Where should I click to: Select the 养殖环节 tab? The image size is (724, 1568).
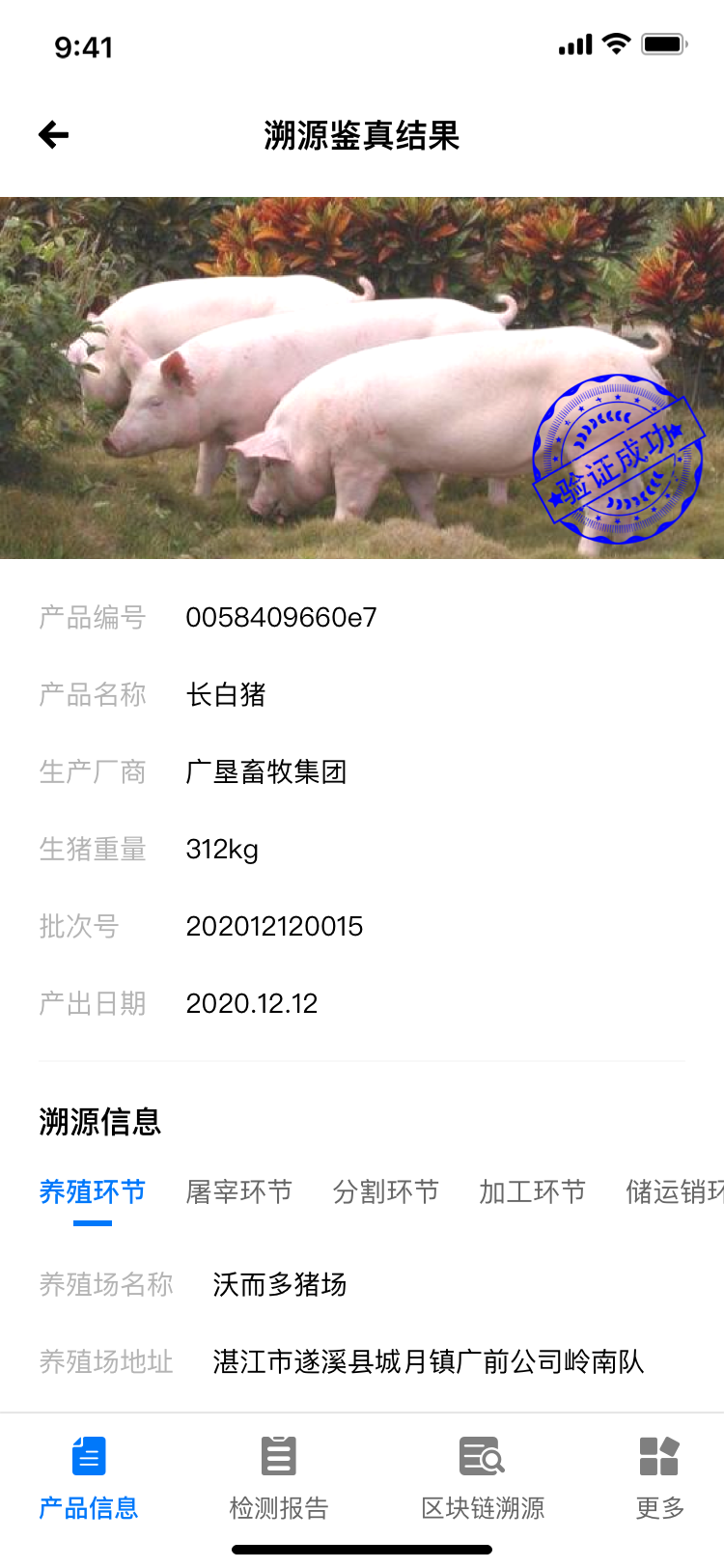(x=93, y=1192)
